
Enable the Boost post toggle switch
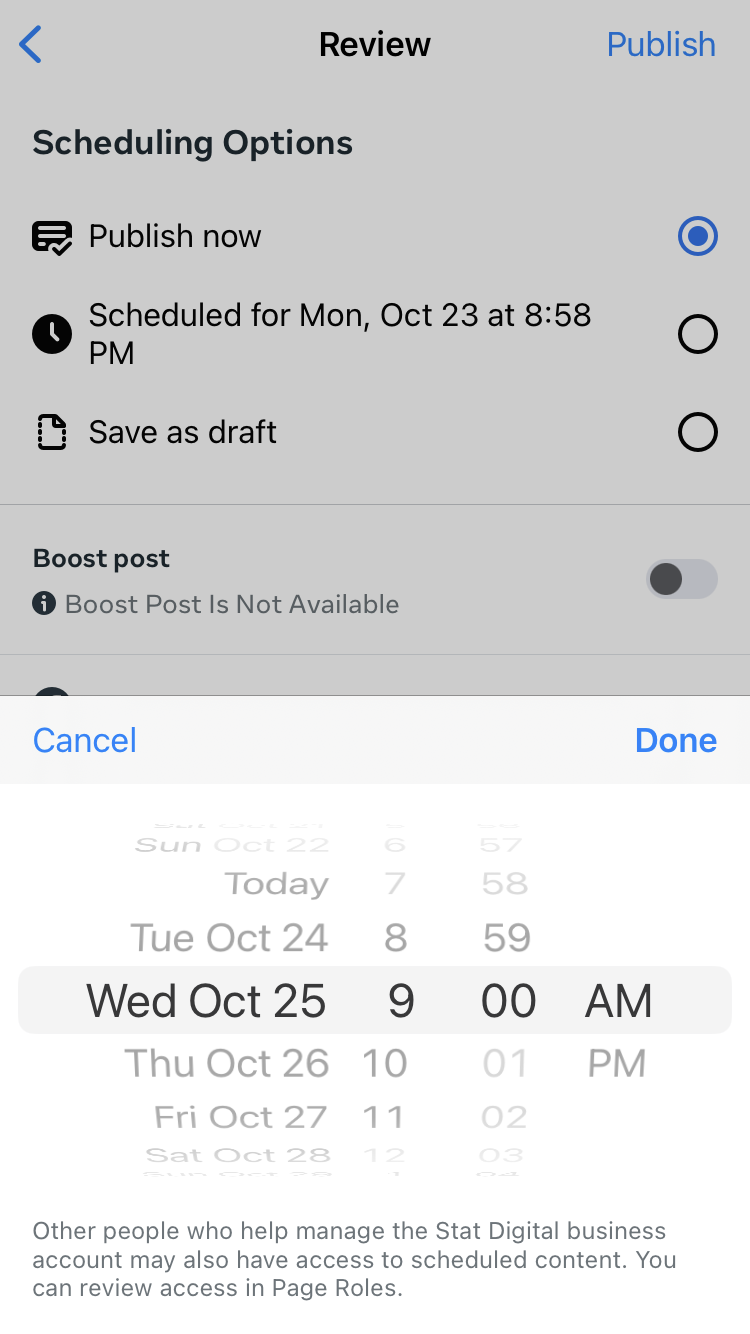coord(681,579)
